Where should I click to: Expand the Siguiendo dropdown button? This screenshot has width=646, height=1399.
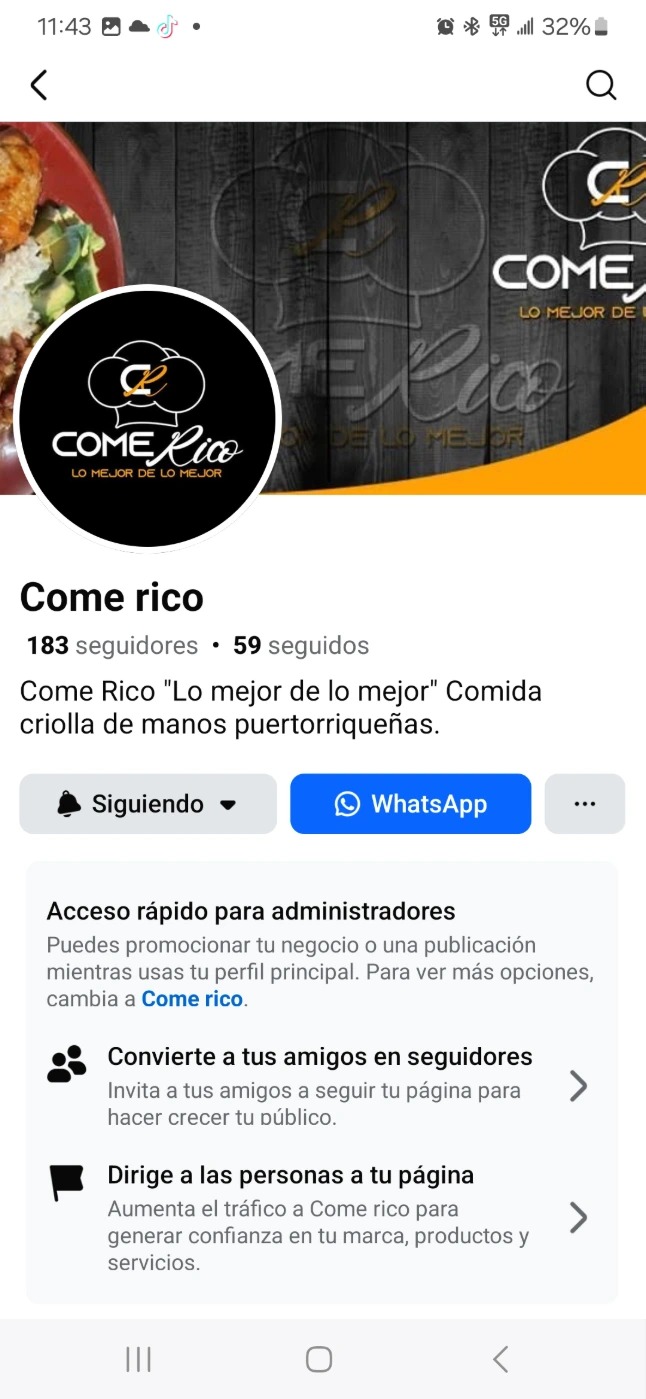coord(148,804)
